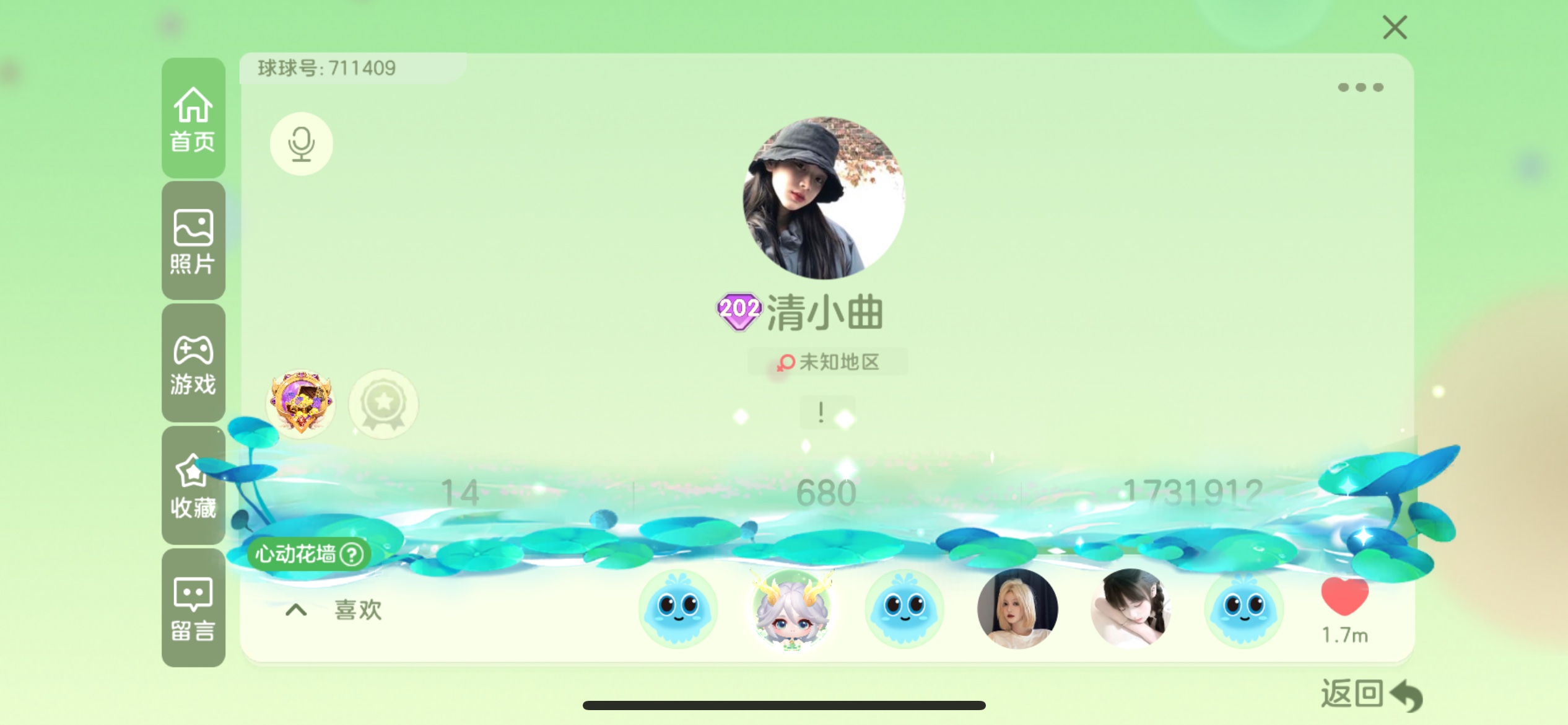
Task: Switch to the 照片 tab
Action: [x=193, y=241]
